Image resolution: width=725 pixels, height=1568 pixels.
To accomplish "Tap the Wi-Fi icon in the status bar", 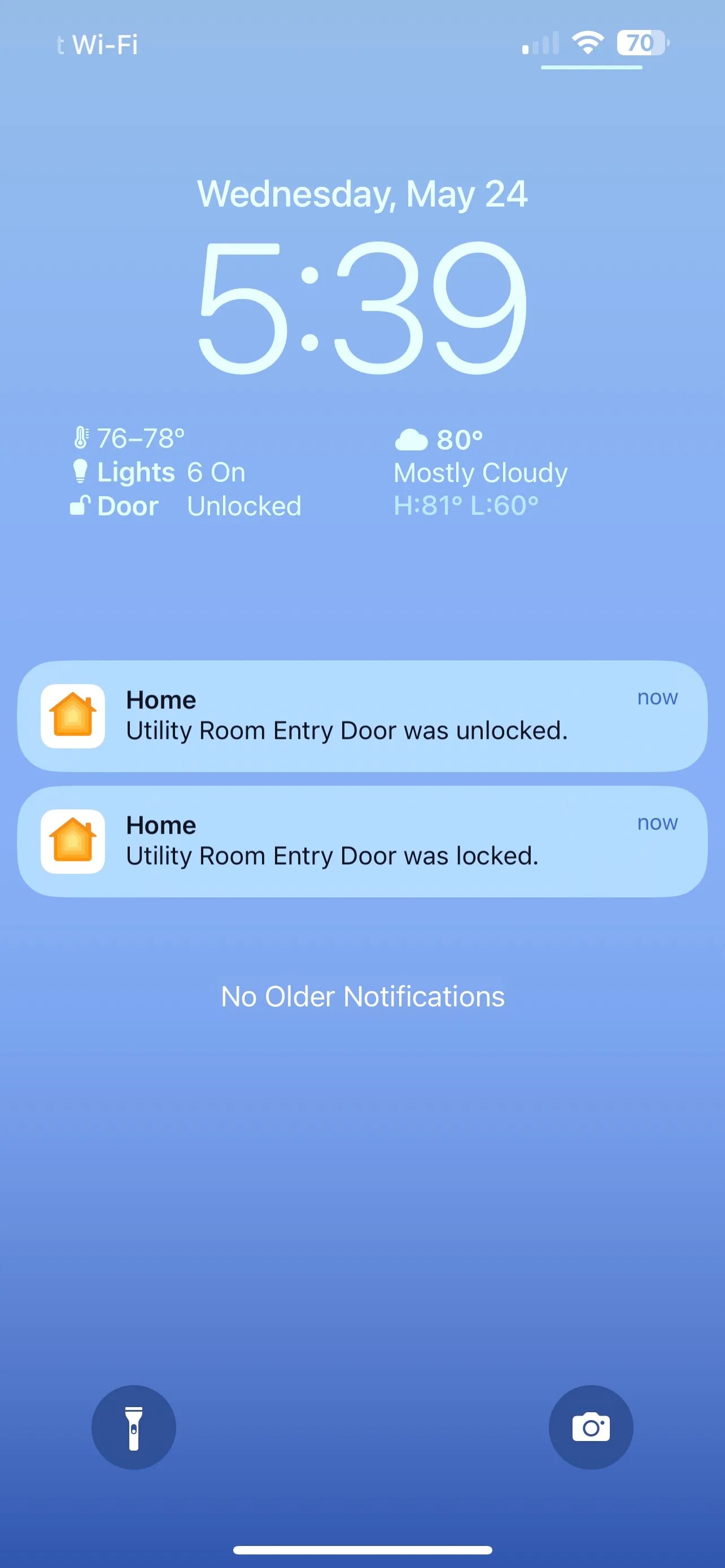I will coord(586,42).
